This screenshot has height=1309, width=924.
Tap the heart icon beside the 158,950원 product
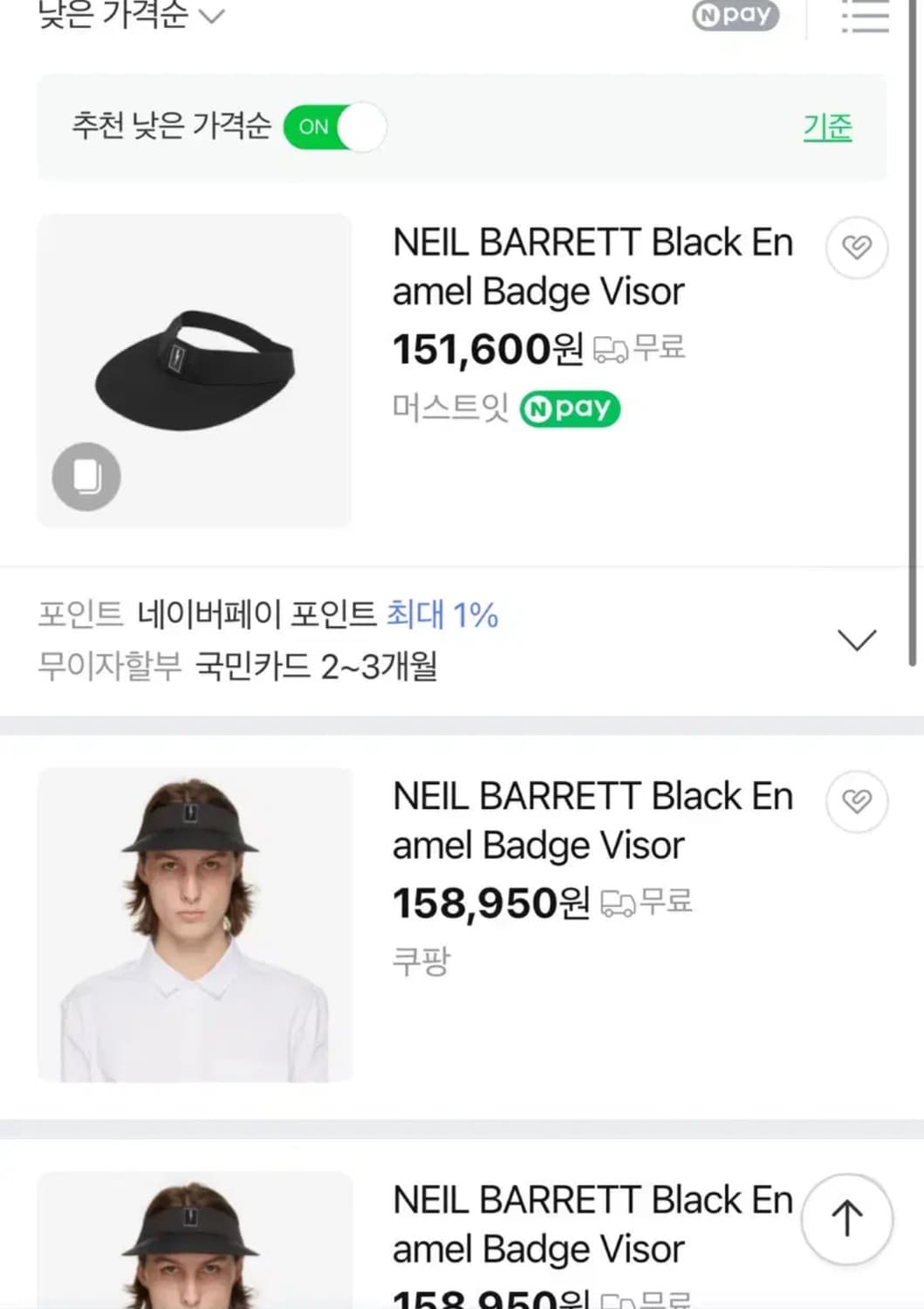tap(857, 802)
